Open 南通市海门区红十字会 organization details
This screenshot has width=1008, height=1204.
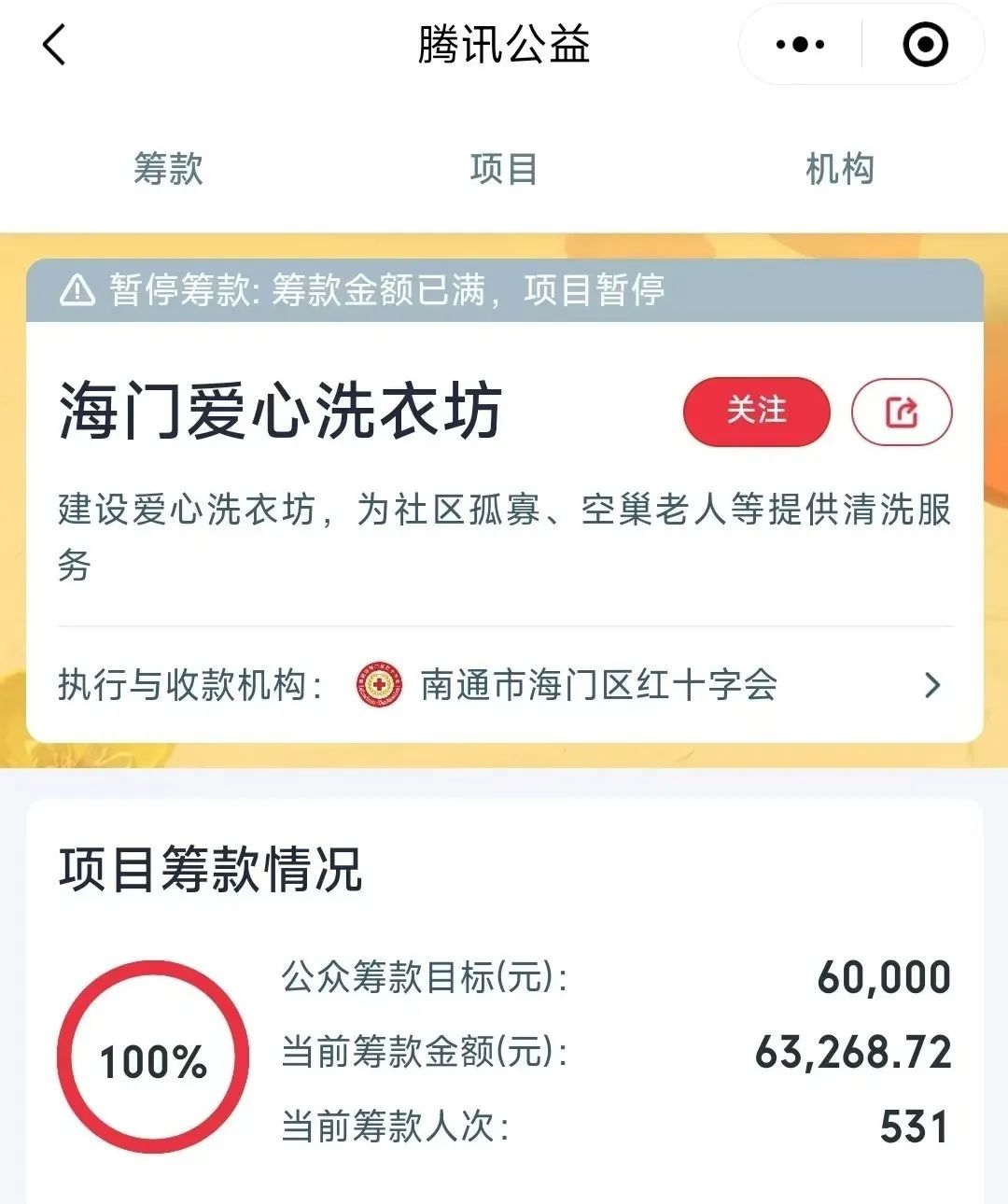597,686
